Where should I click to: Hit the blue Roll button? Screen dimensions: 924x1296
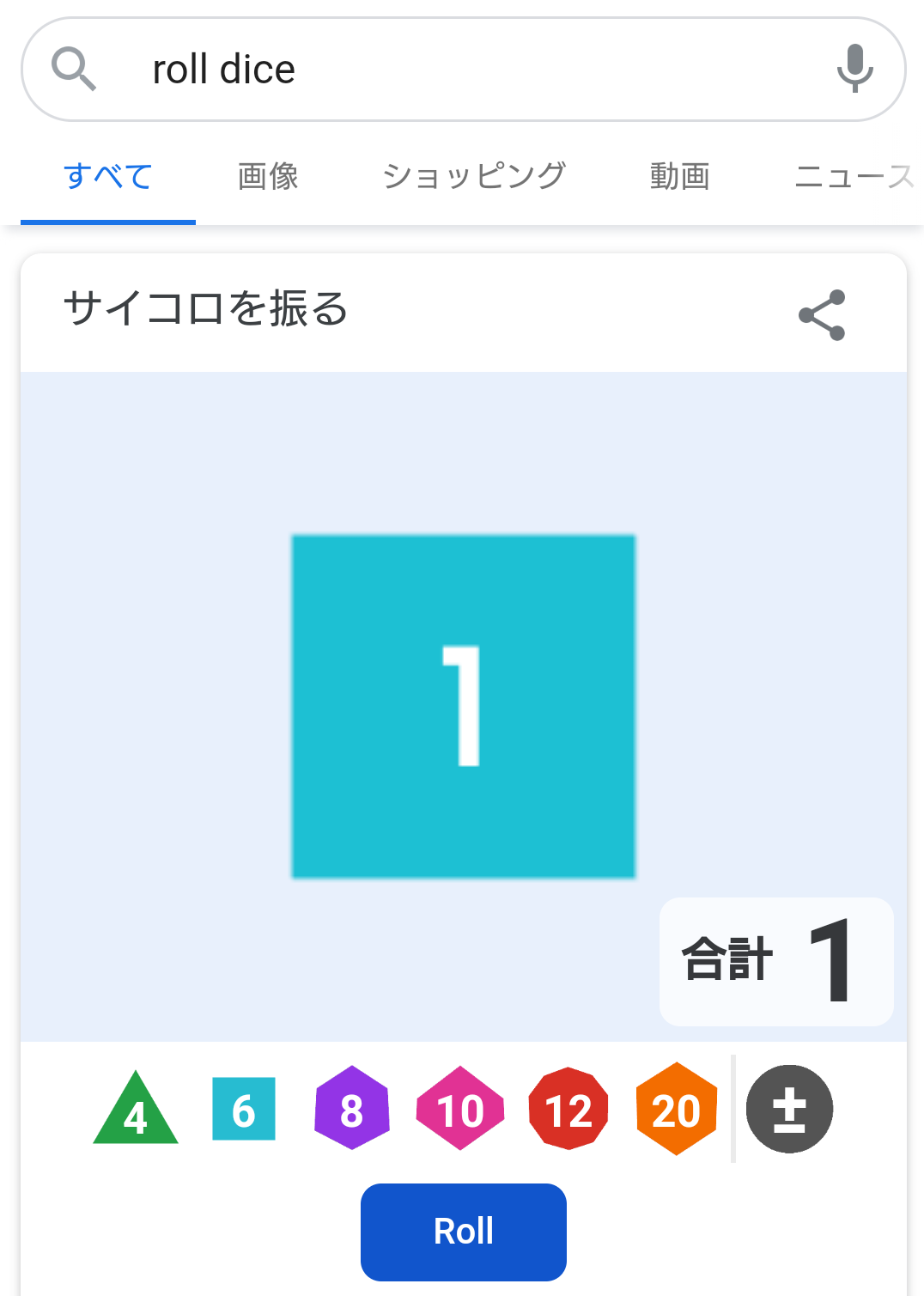(x=464, y=1232)
